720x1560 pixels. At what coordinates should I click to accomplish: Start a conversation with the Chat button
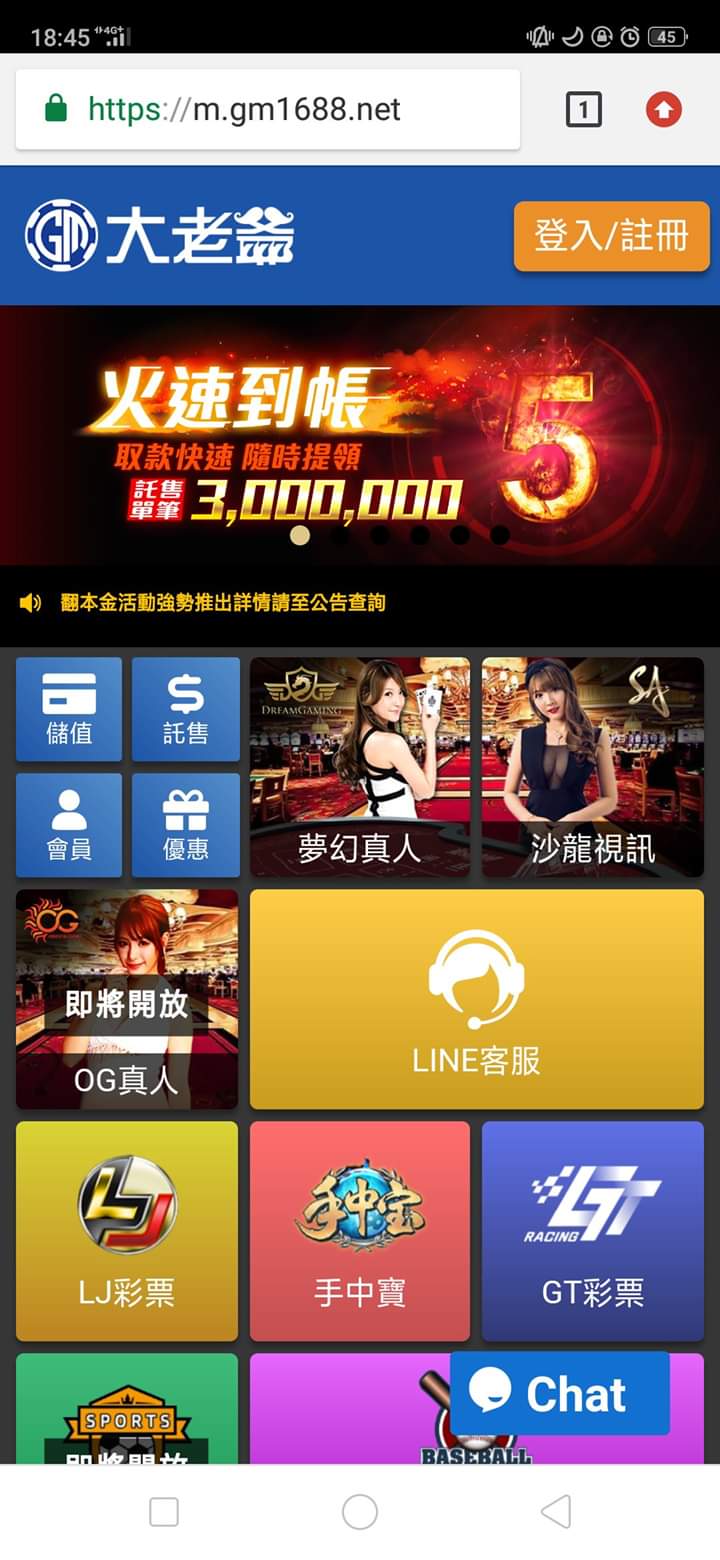pyautogui.click(x=559, y=1393)
